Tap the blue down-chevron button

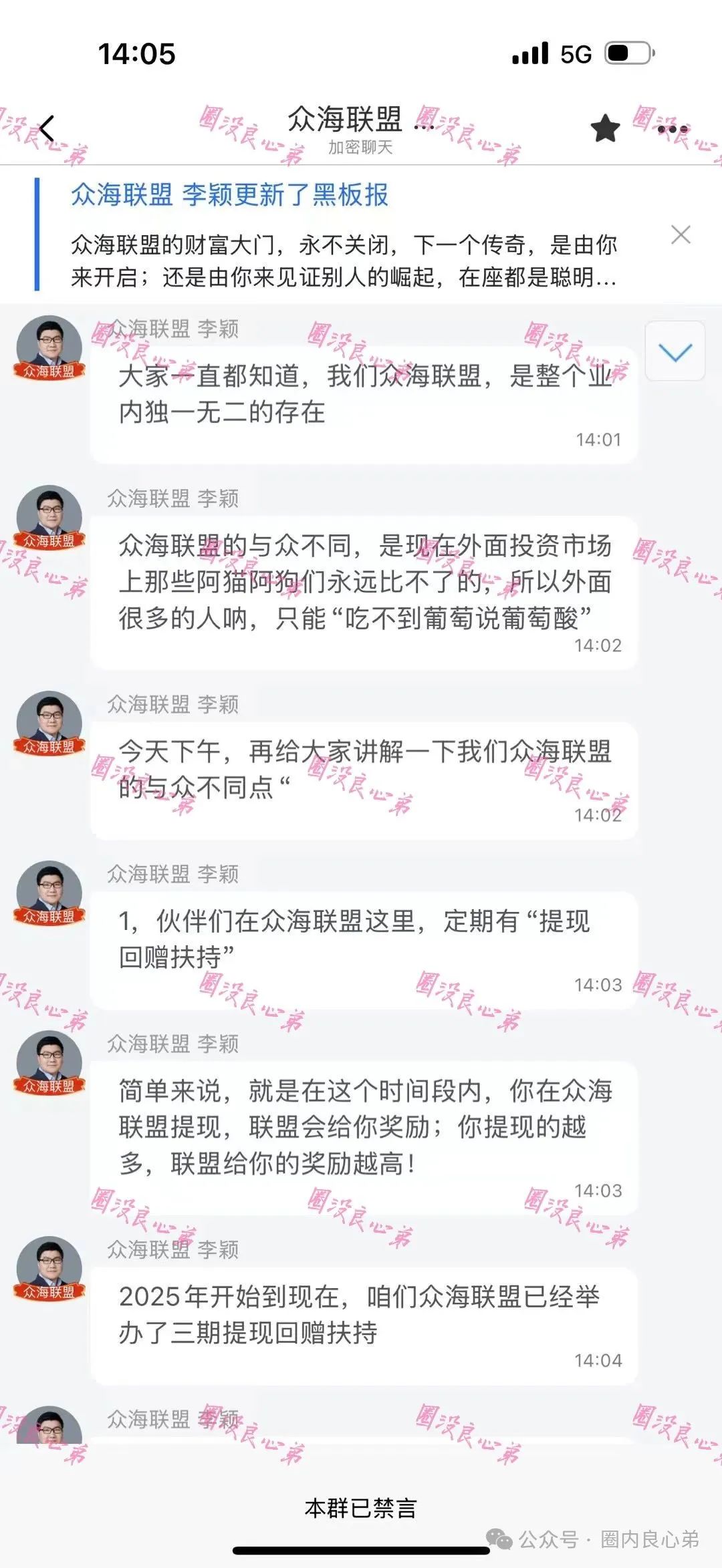[675, 351]
